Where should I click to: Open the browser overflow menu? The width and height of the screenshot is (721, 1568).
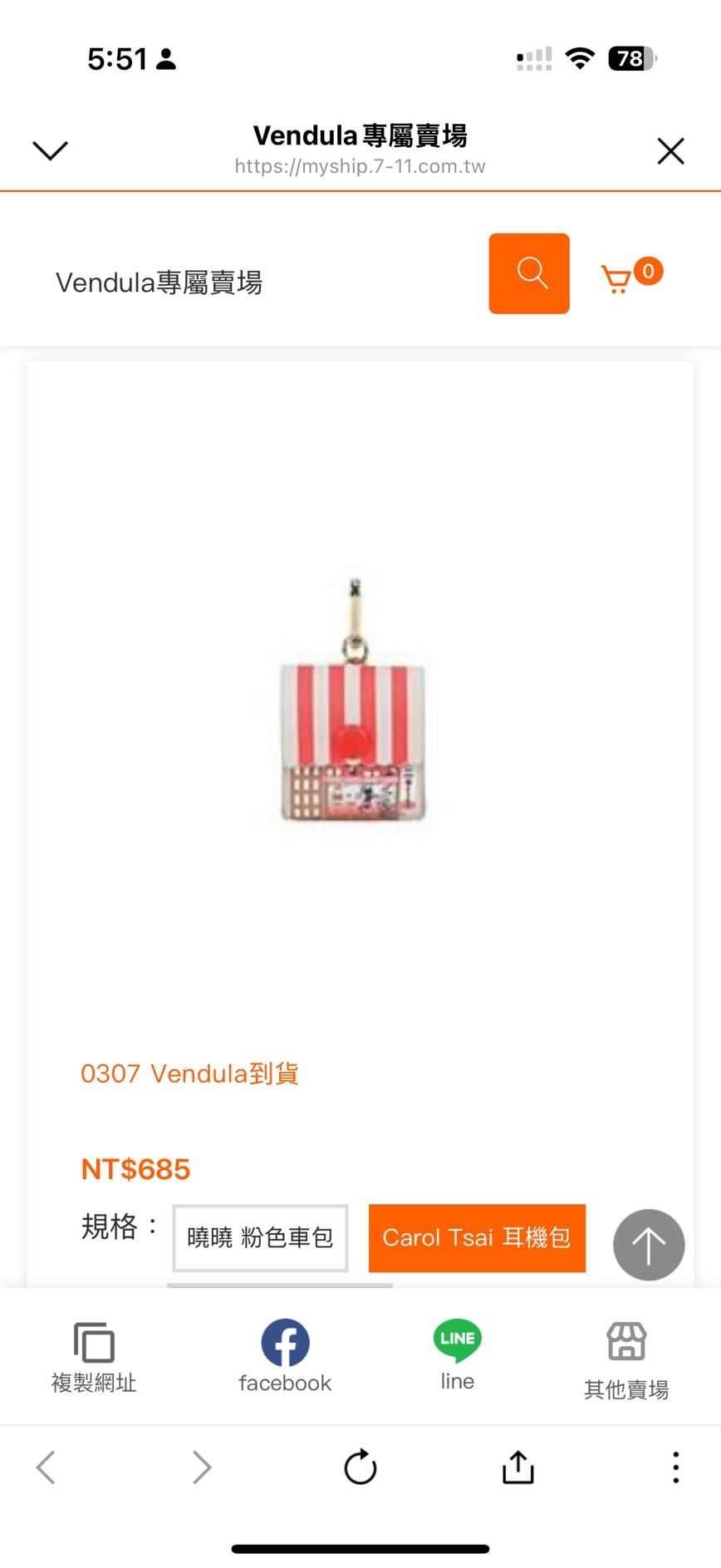(x=675, y=1467)
